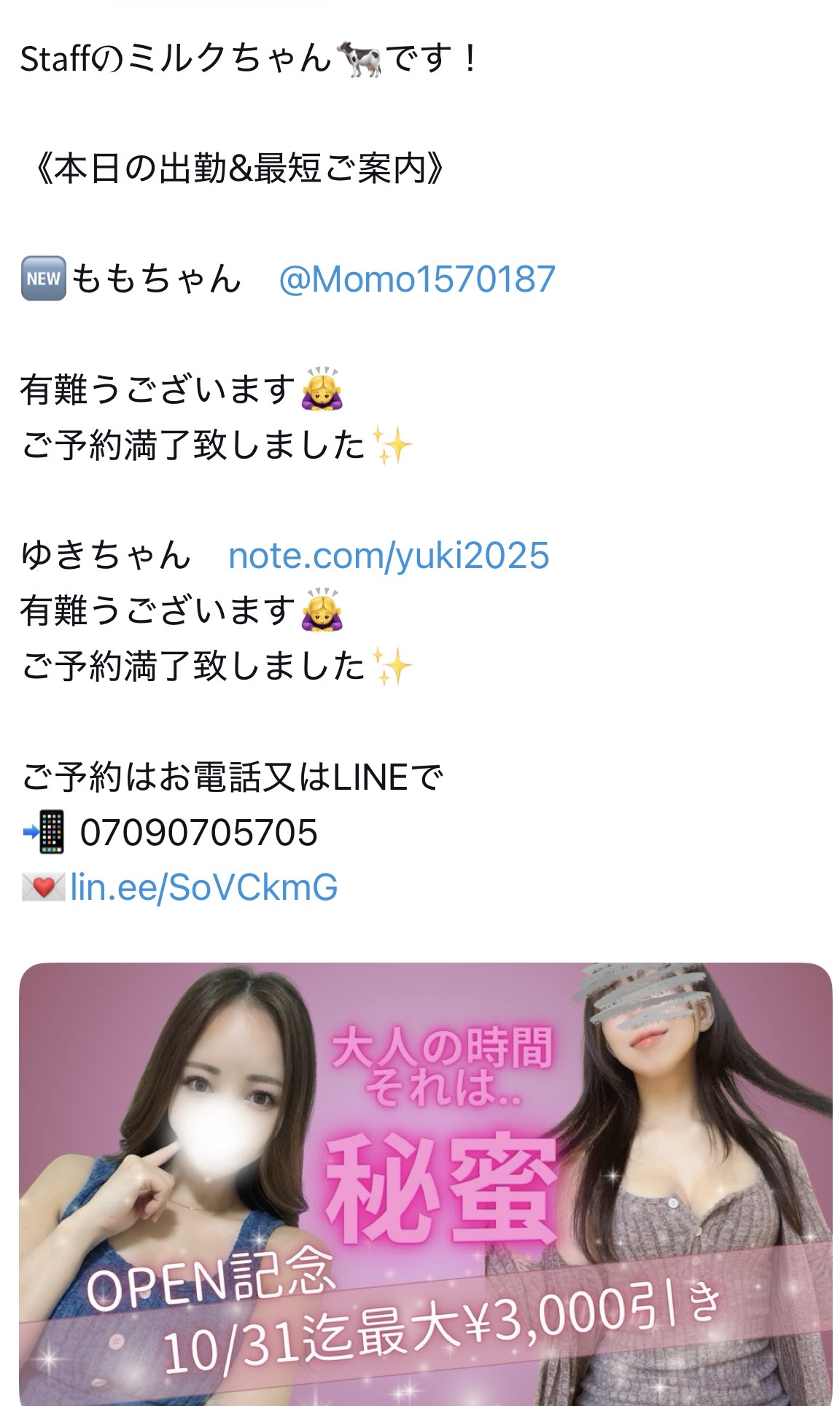Open the attached promotional image
The image size is (840, 1406).
tap(425, 1181)
